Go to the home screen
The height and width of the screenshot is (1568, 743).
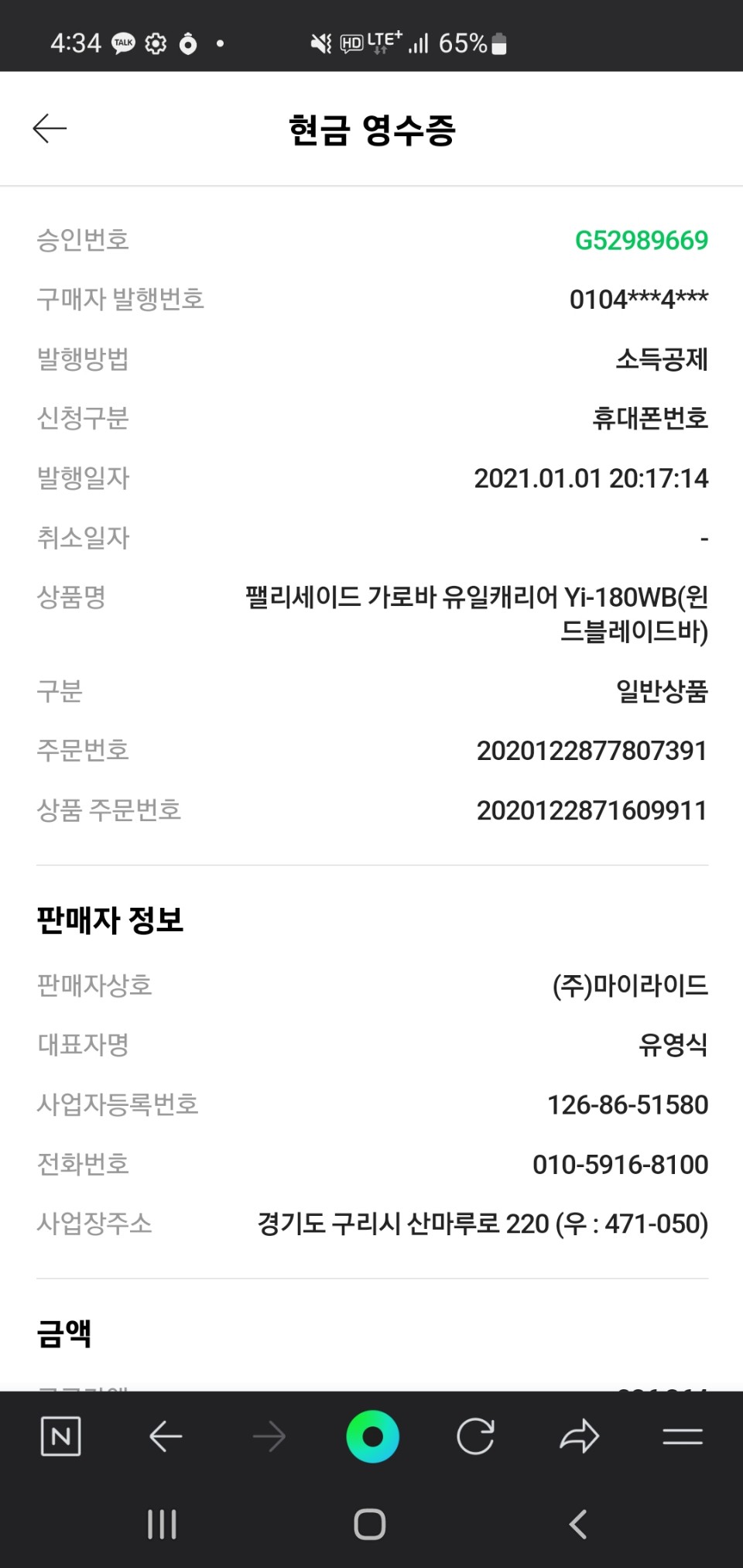pyautogui.click(x=370, y=1525)
